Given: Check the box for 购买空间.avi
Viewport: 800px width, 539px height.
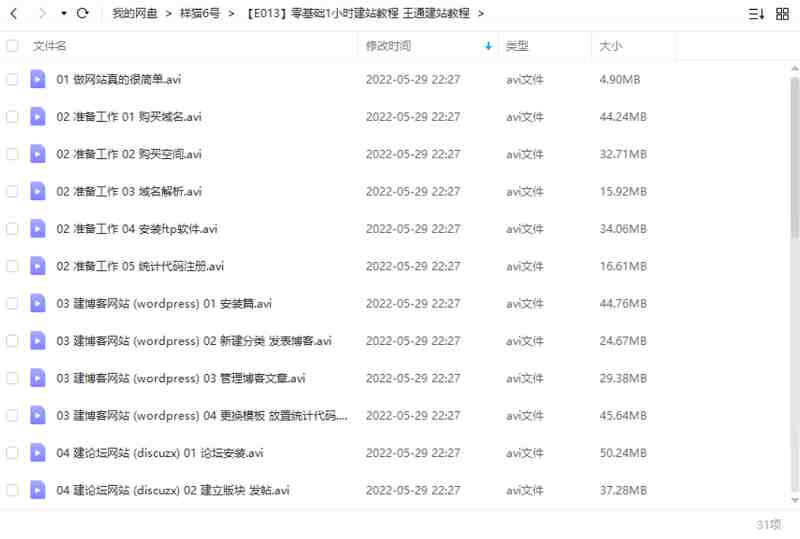Looking at the screenshot, I should [12, 154].
